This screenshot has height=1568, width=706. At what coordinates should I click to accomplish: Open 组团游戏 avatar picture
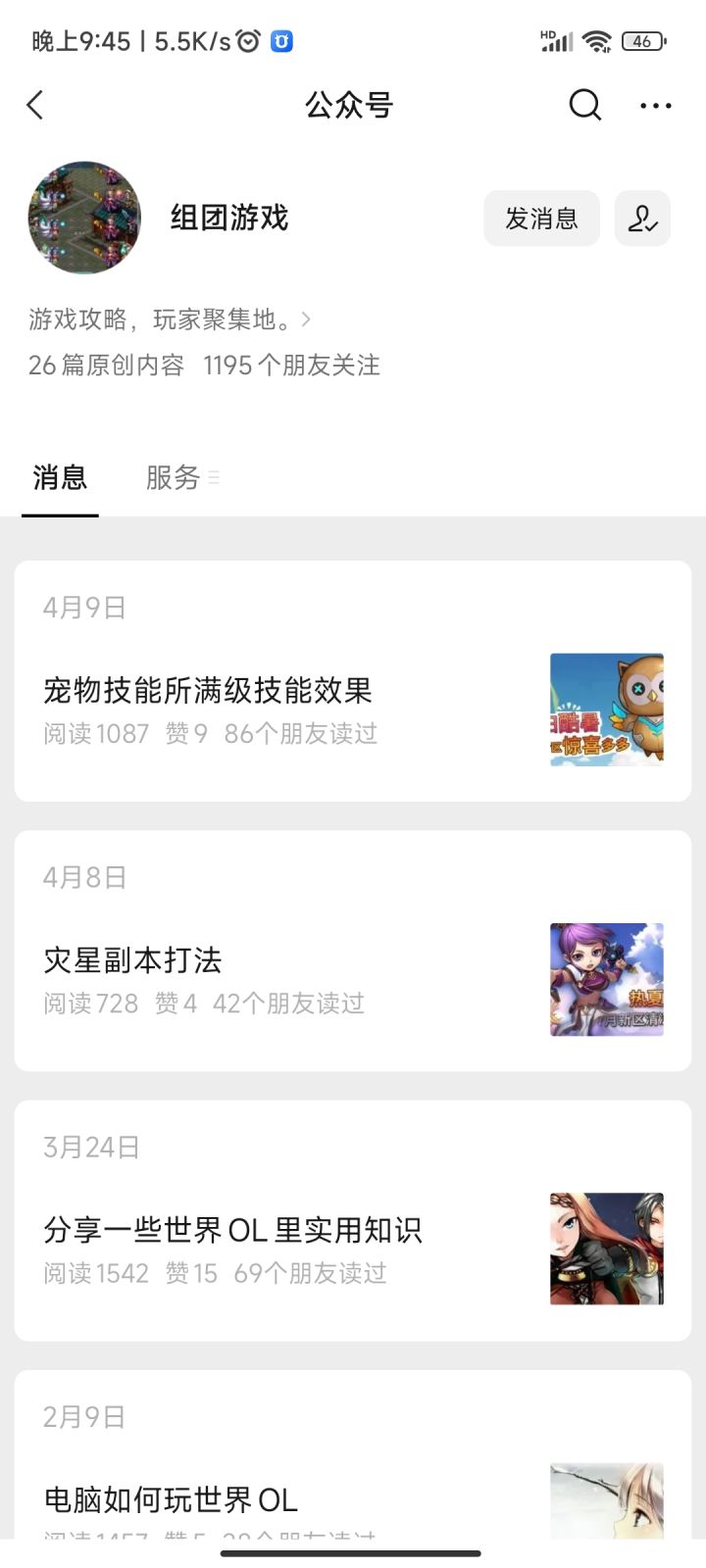(x=84, y=218)
